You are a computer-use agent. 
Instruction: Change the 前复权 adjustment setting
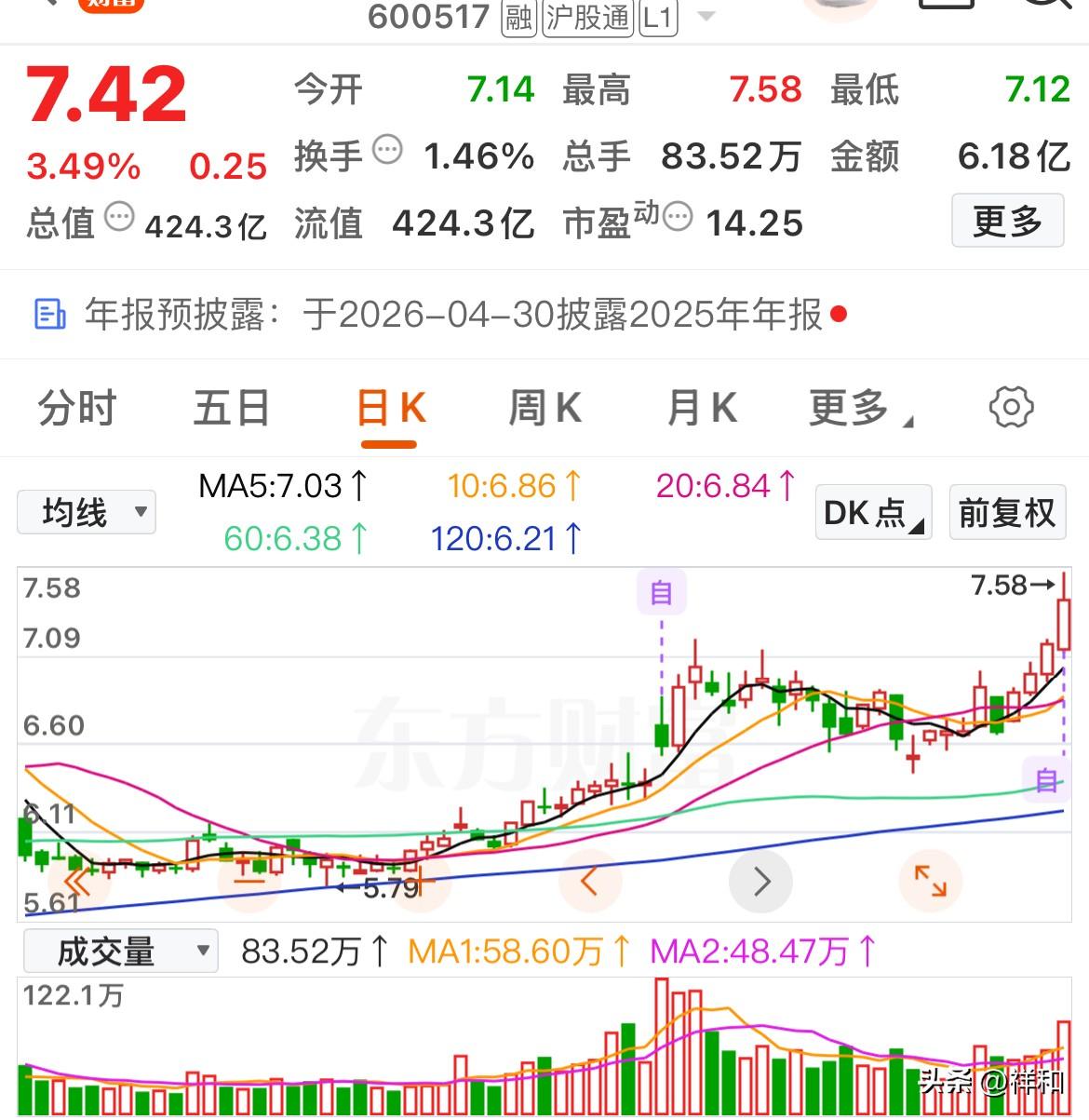pyautogui.click(x=1006, y=512)
